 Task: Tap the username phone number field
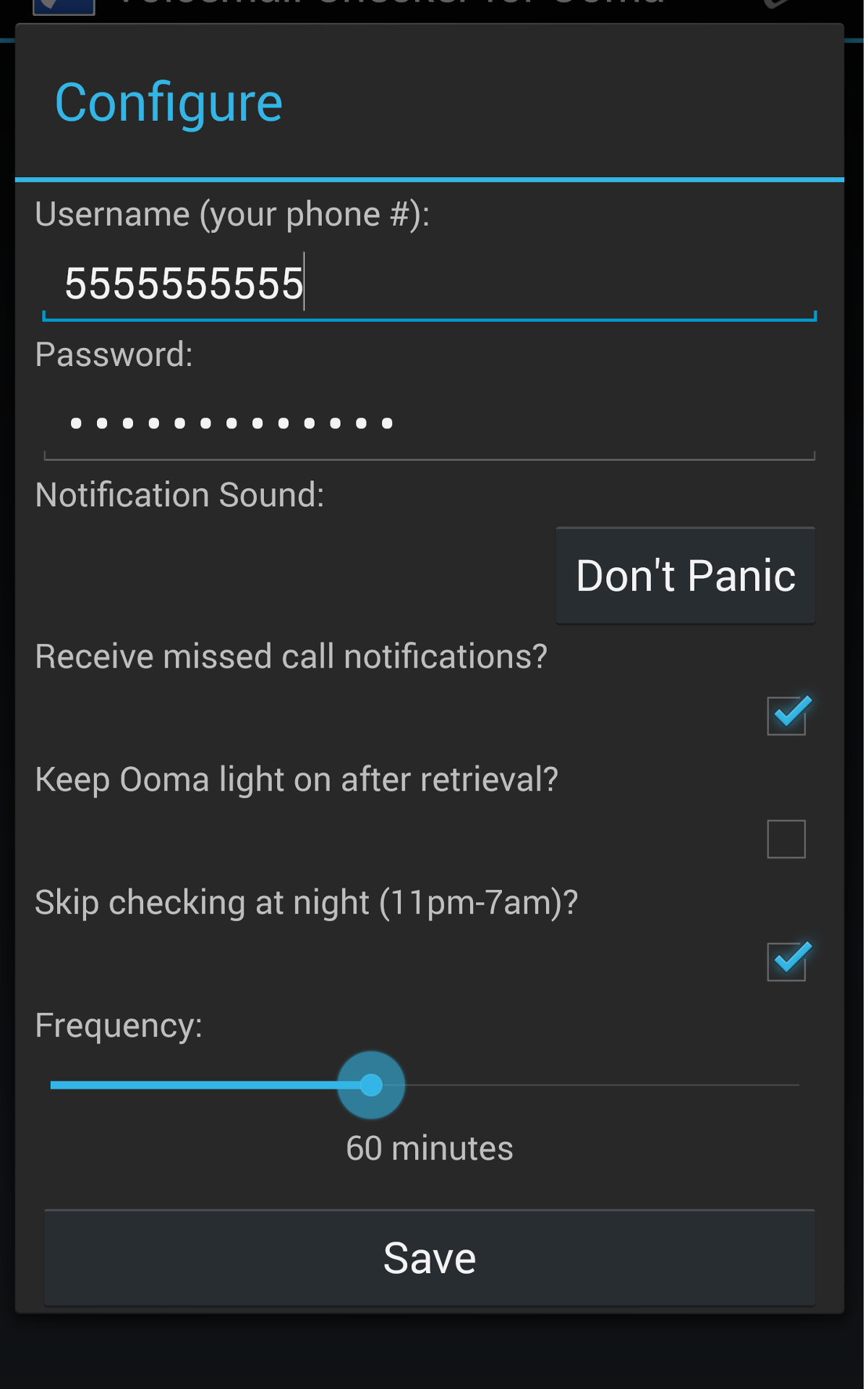point(430,284)
